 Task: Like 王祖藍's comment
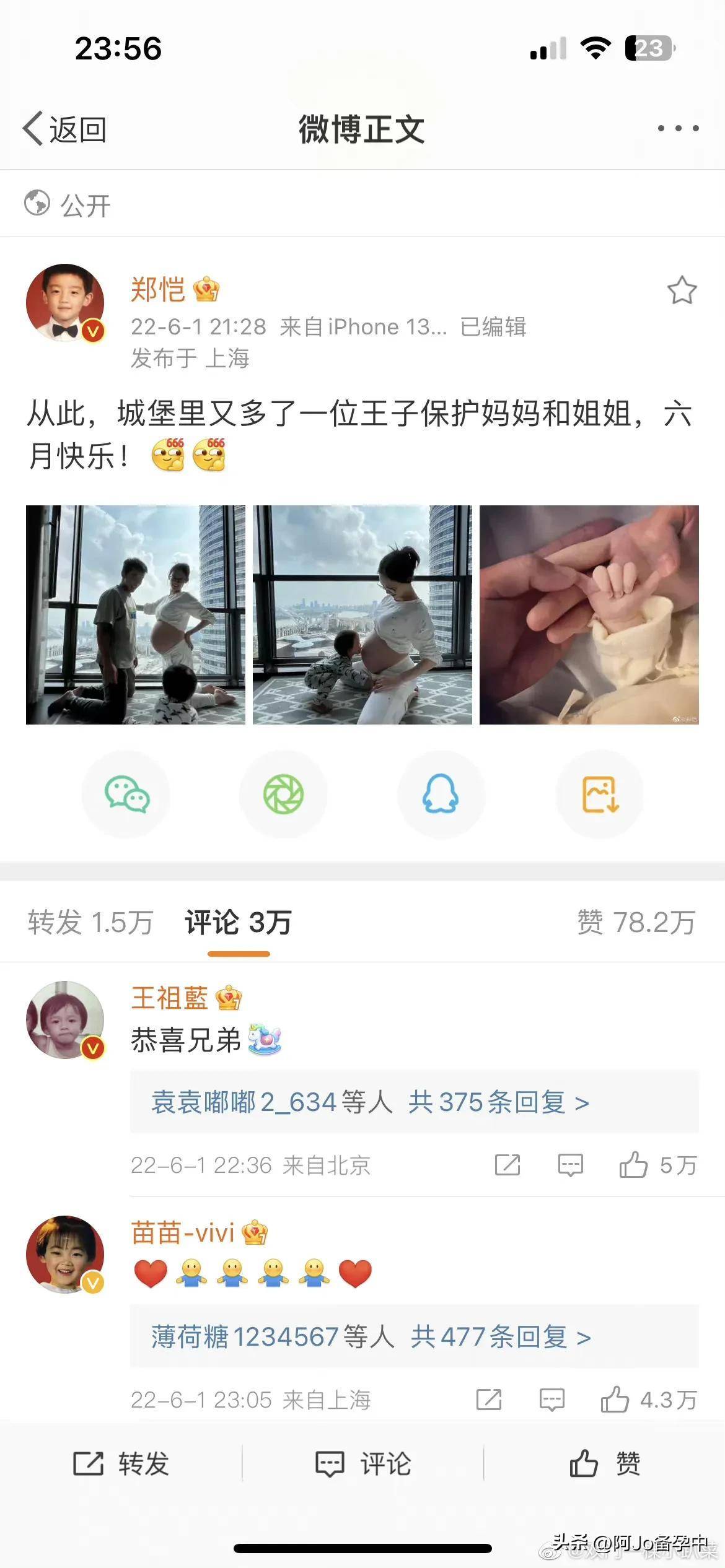click(x=658, y=1165)
